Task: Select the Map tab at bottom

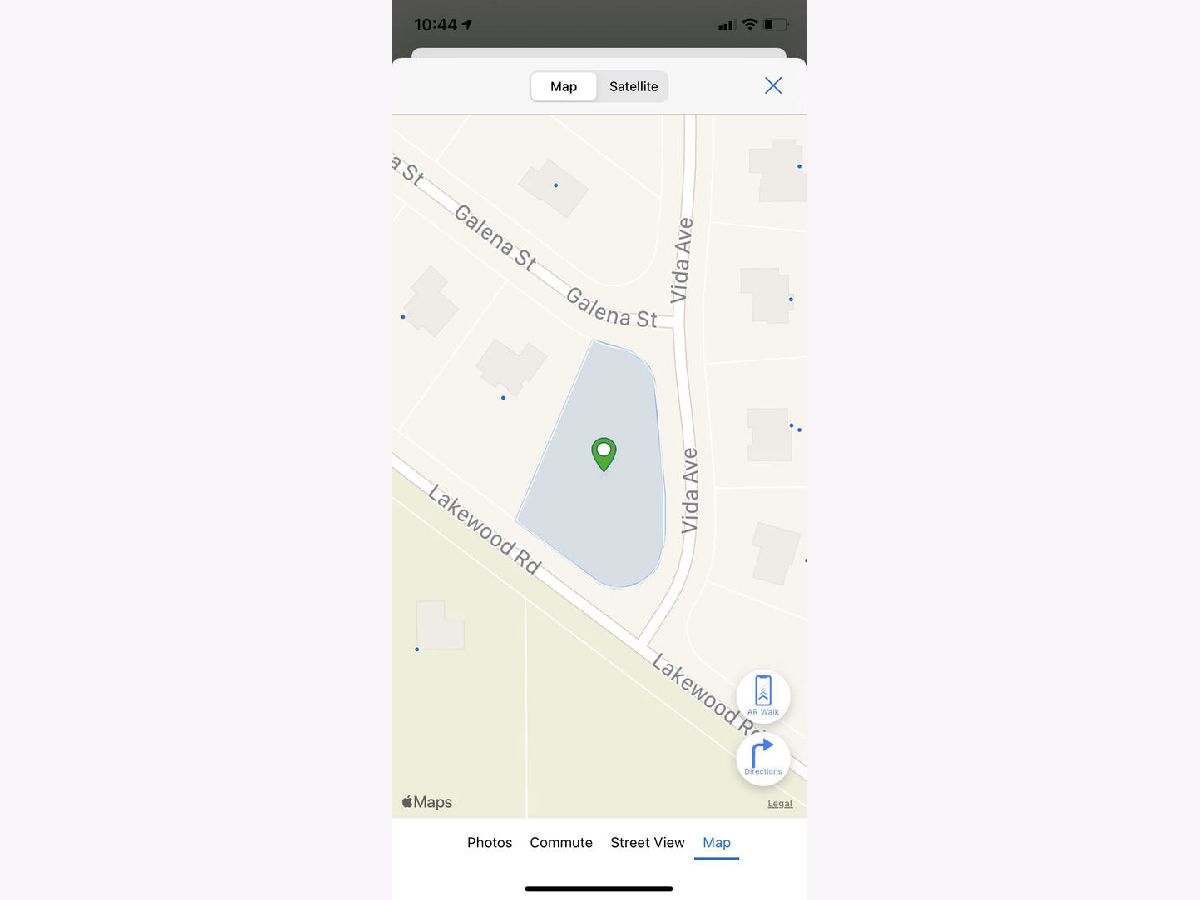Action: (716, 843)
